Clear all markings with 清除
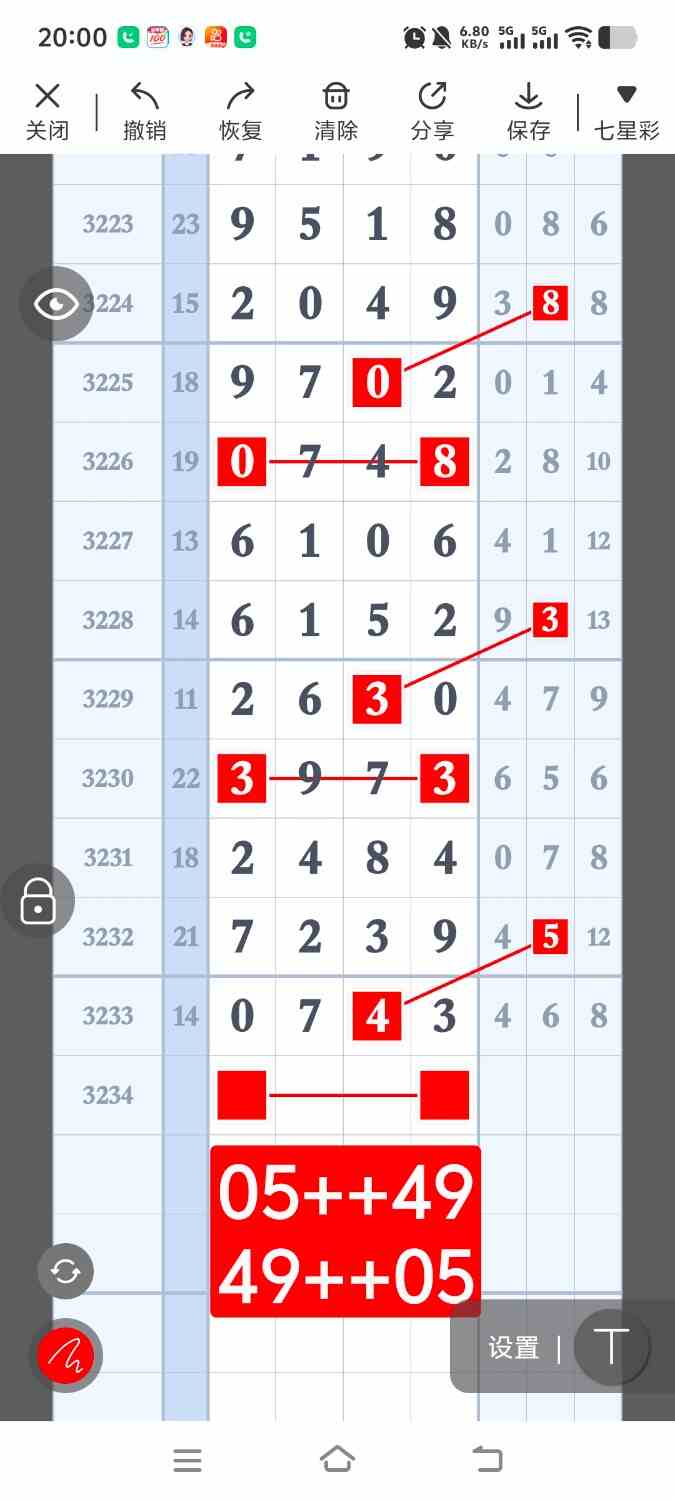Image resolution: width=675 pixels, height=1500 pixels. click(336, 111)
